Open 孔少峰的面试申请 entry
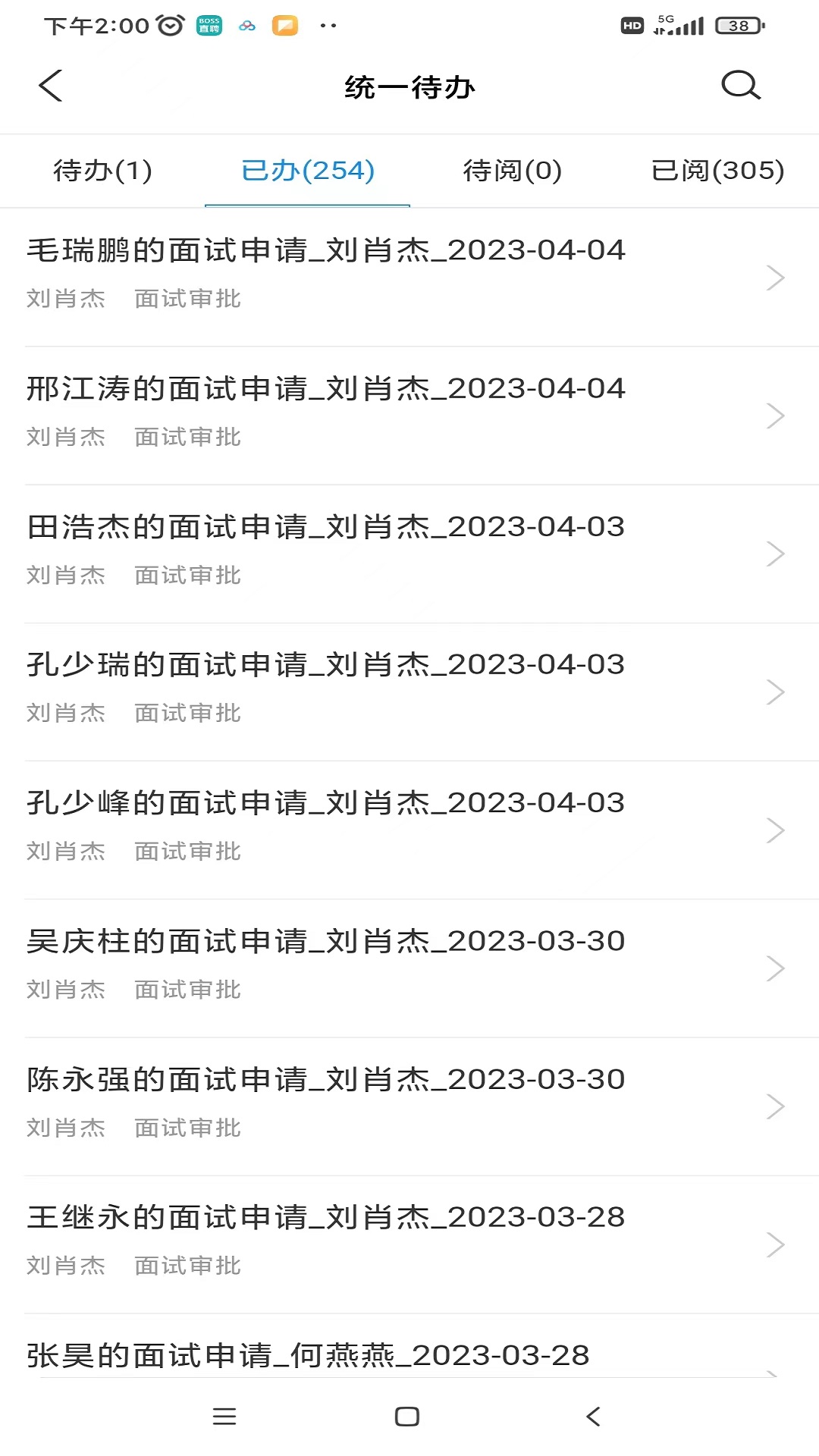 pyautogui.click(x=409, y=830)
